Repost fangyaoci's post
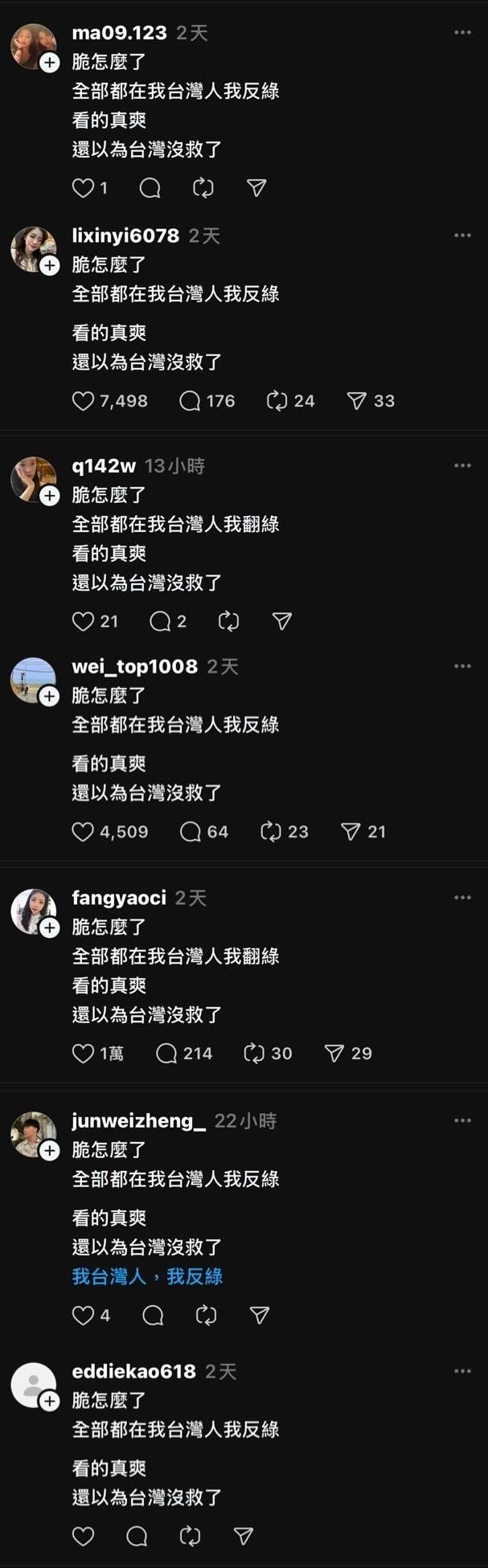488x1568 pixels. (x=254, y=1054)
